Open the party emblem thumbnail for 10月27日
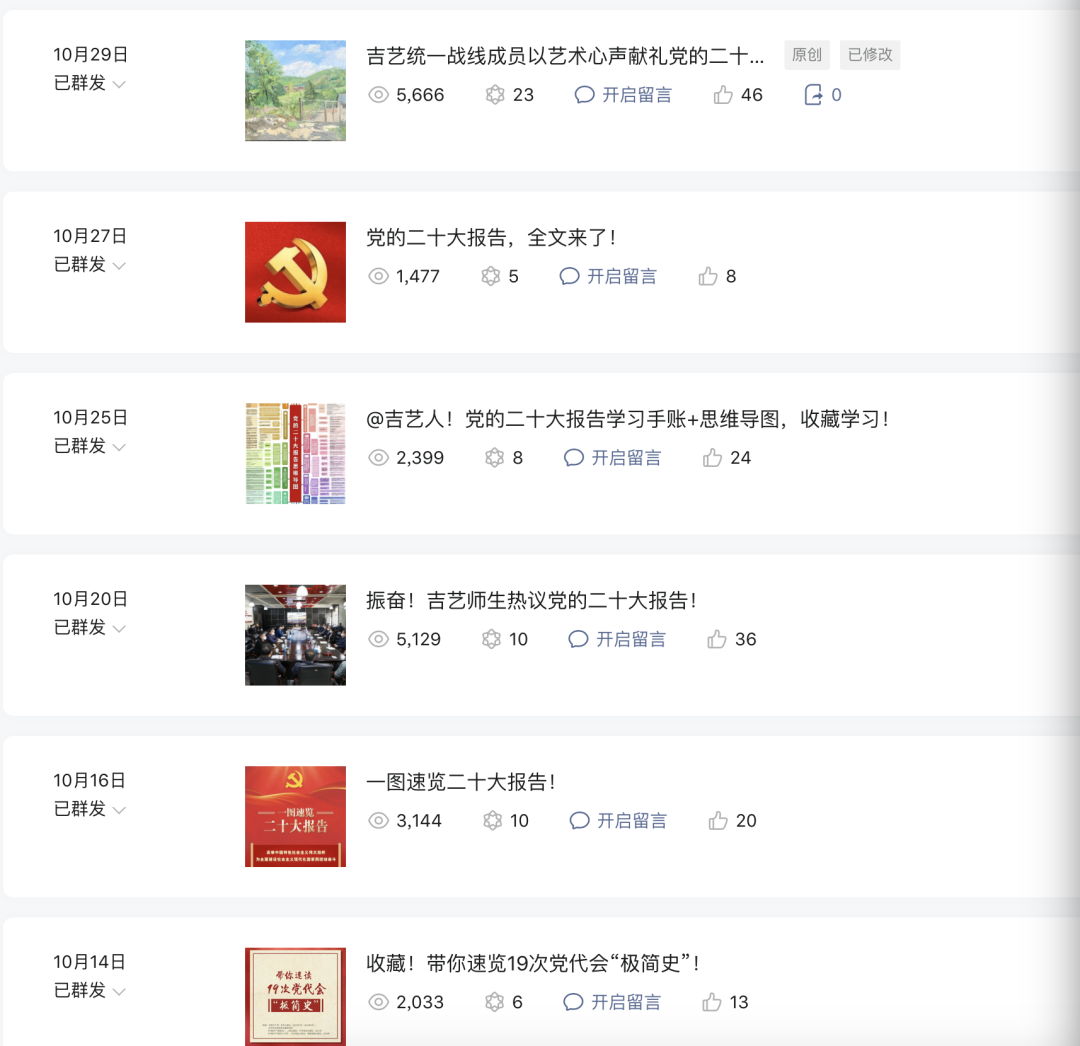The image size is (1080, 1046). point(295,272)
